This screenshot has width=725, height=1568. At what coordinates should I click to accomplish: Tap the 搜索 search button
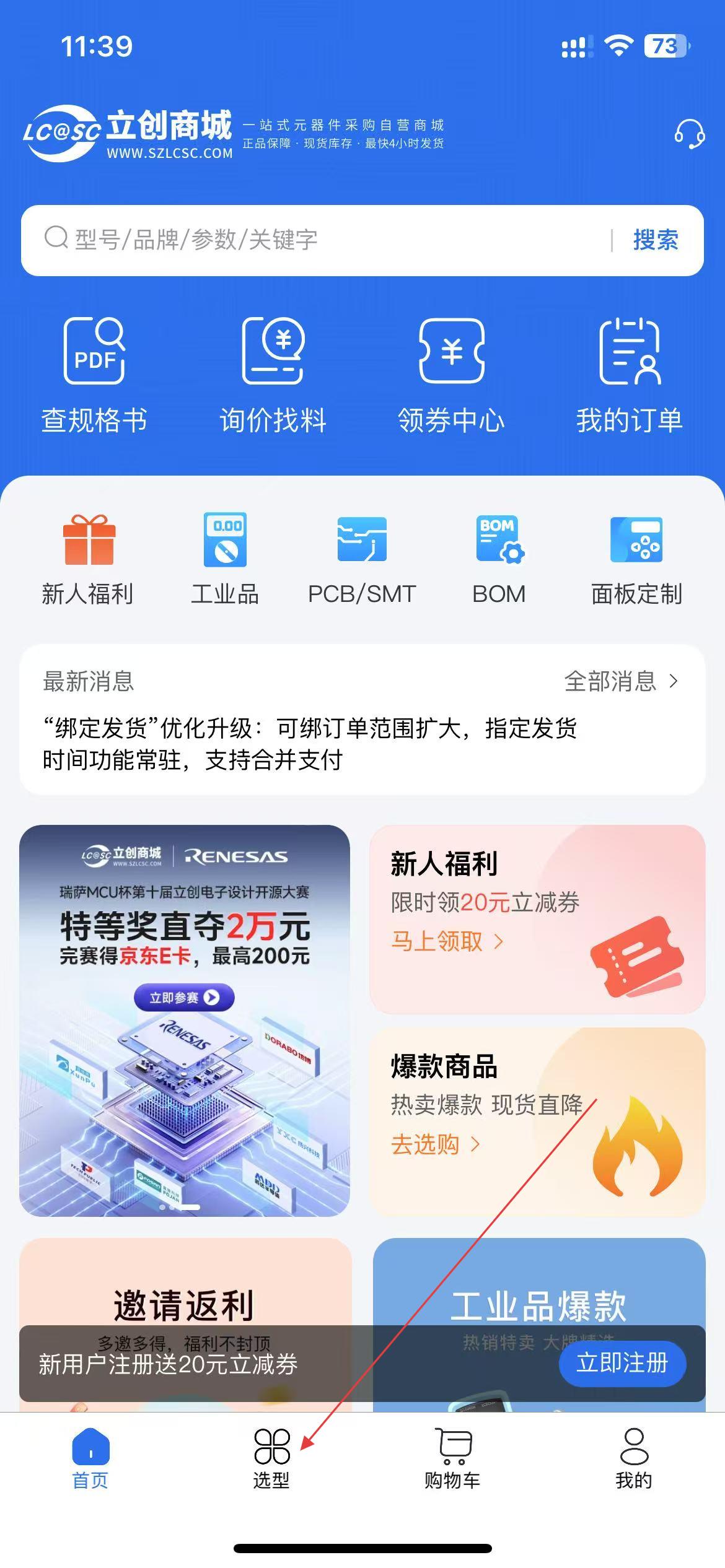(655, 240)
